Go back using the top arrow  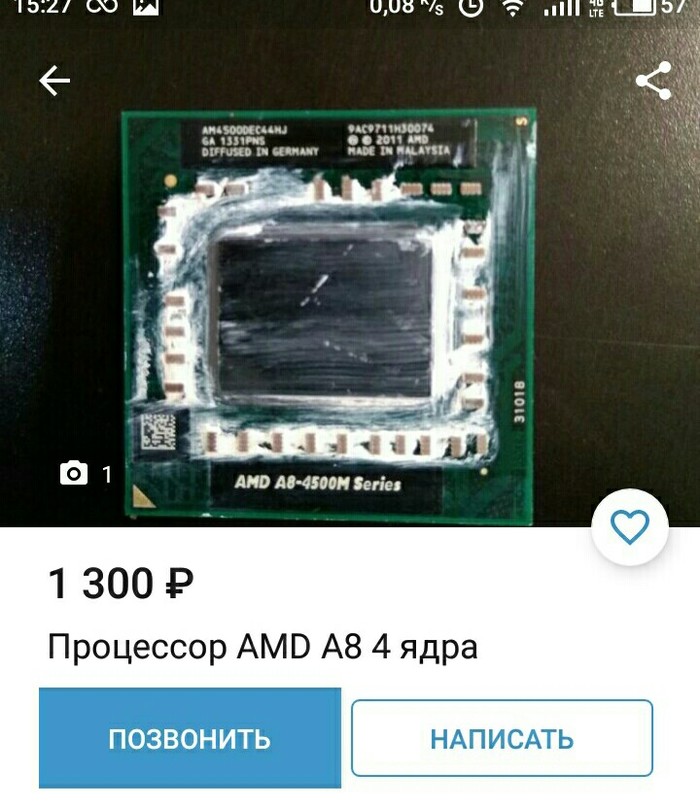coord(55,81)
